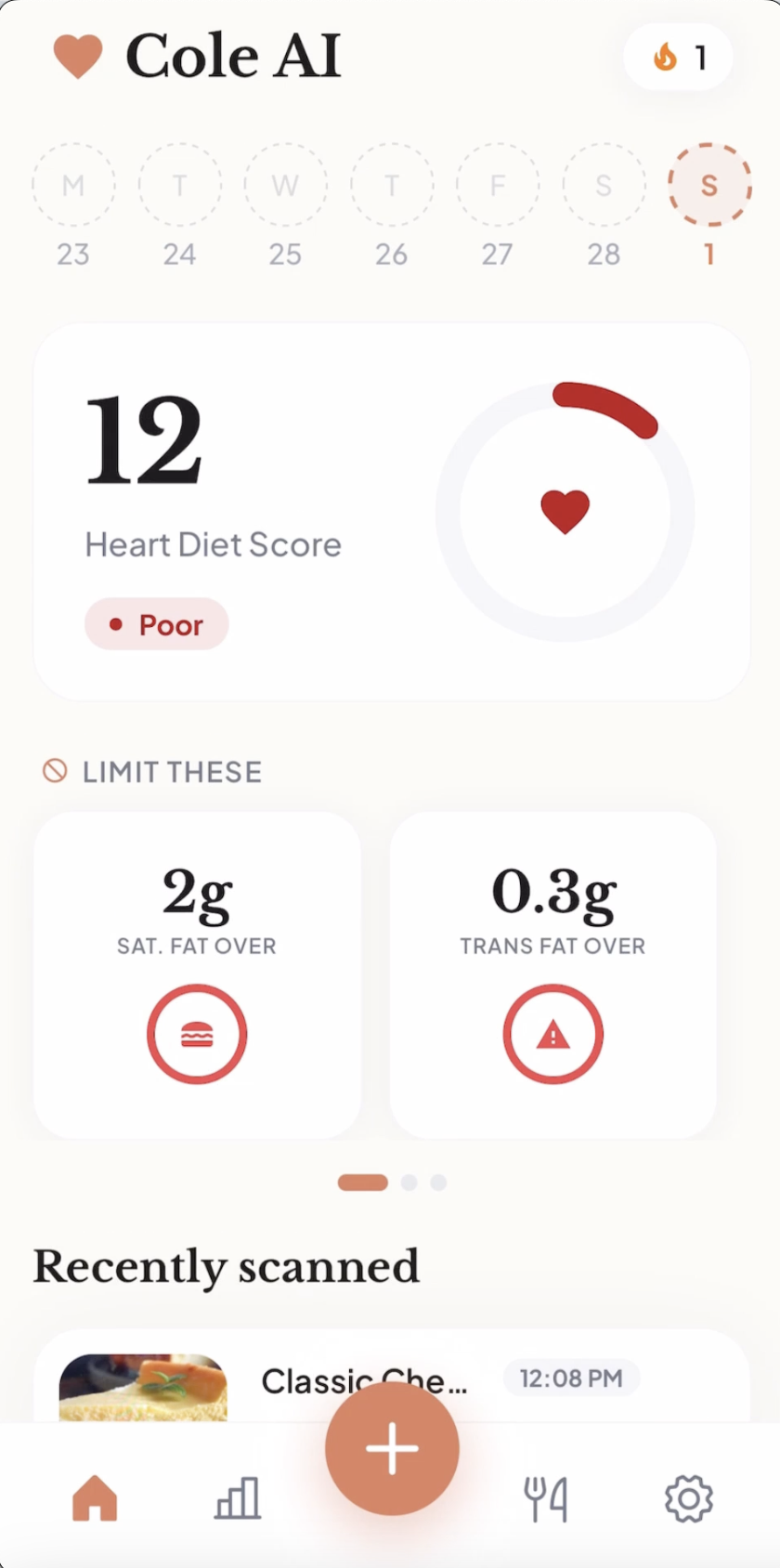Select the home tab in bottom navigation

[x=93, y=1497]
